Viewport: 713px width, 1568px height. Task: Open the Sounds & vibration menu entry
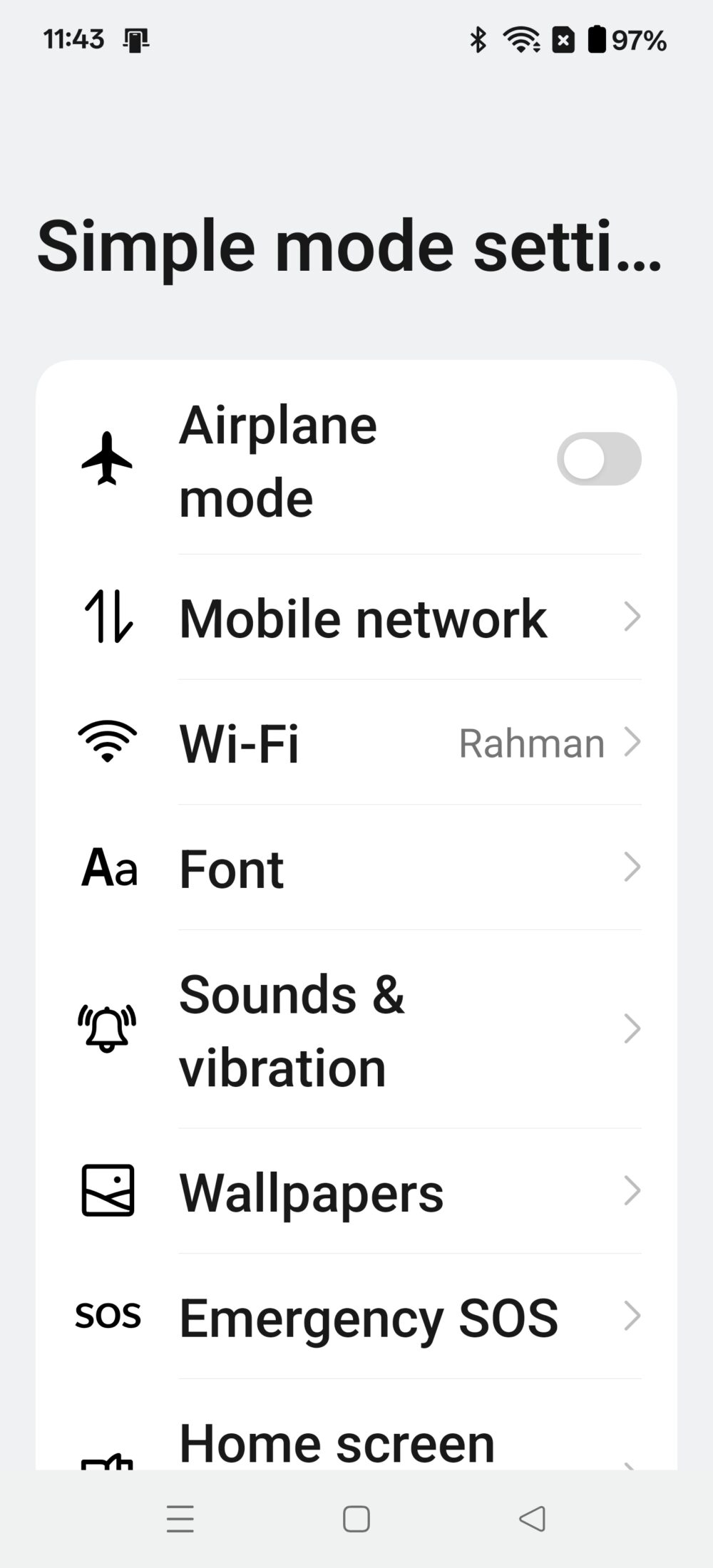[356, 1028]
